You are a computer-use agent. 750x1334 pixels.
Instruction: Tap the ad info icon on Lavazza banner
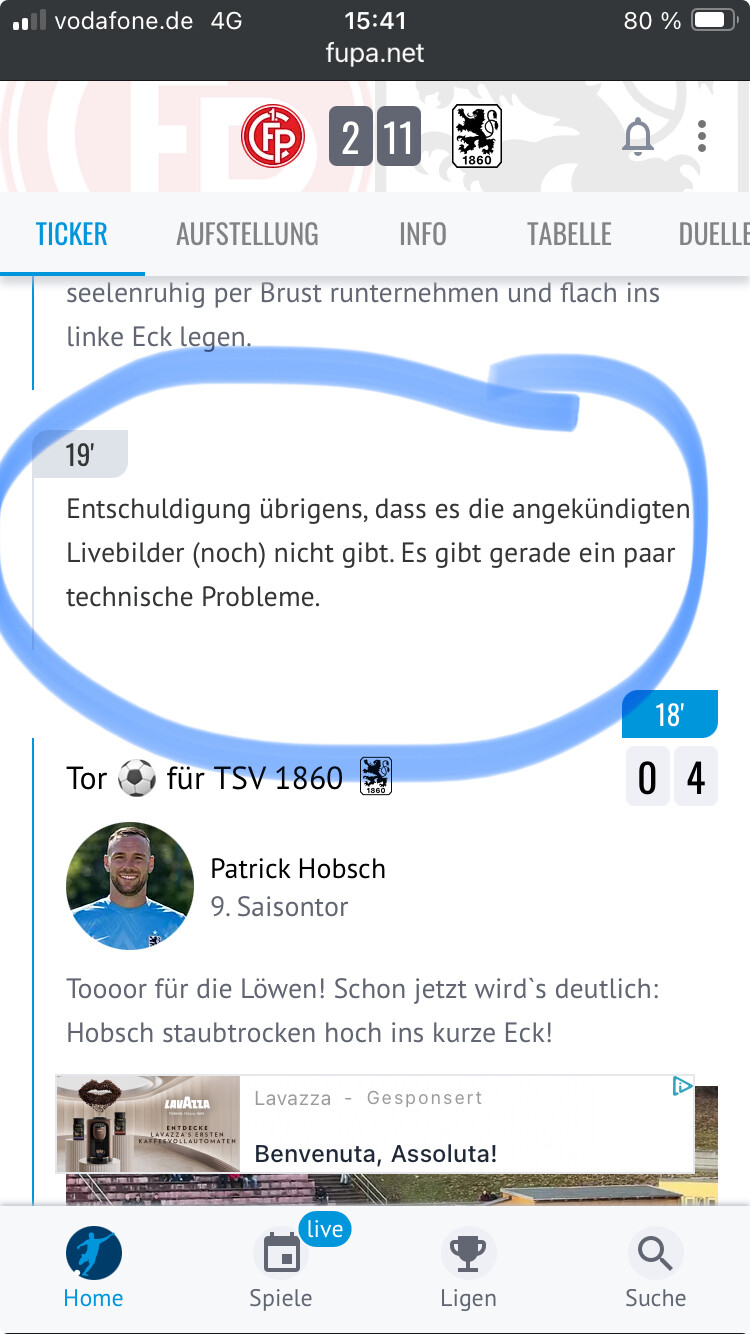coord(682,1087)
